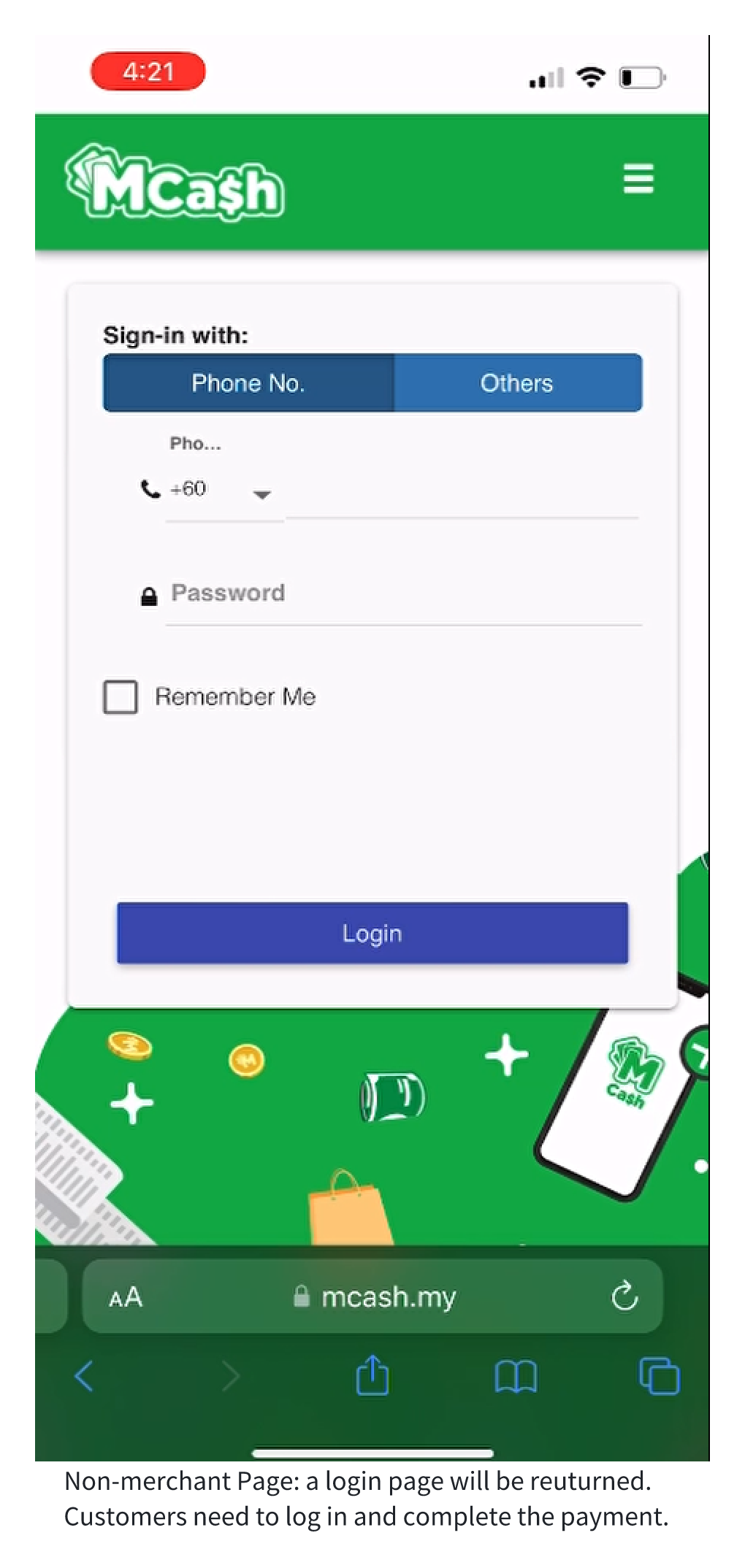Go back in Safari
Image resolution: width=745 pixels, height=1568 pixels.
point(85,1377)
